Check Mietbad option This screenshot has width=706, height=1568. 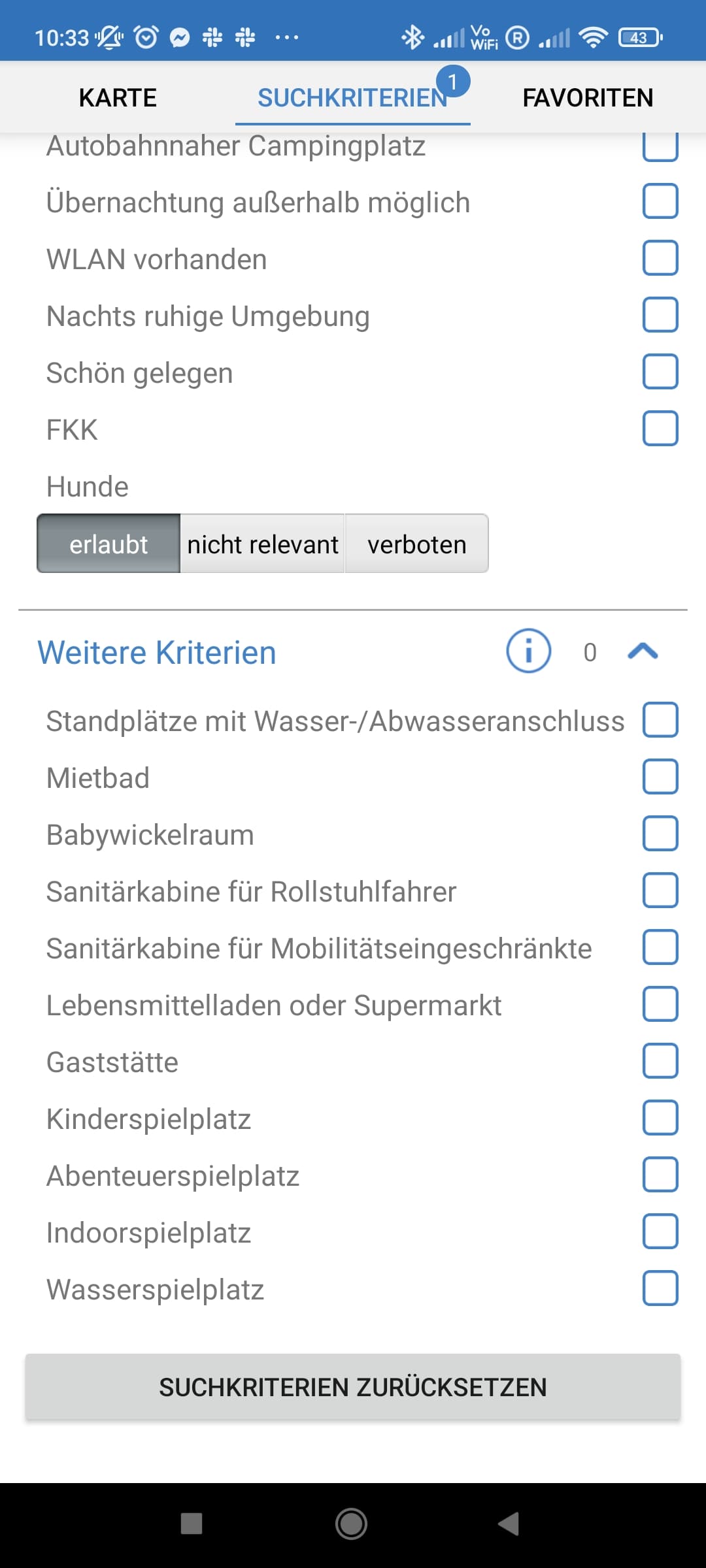[660, 777]
